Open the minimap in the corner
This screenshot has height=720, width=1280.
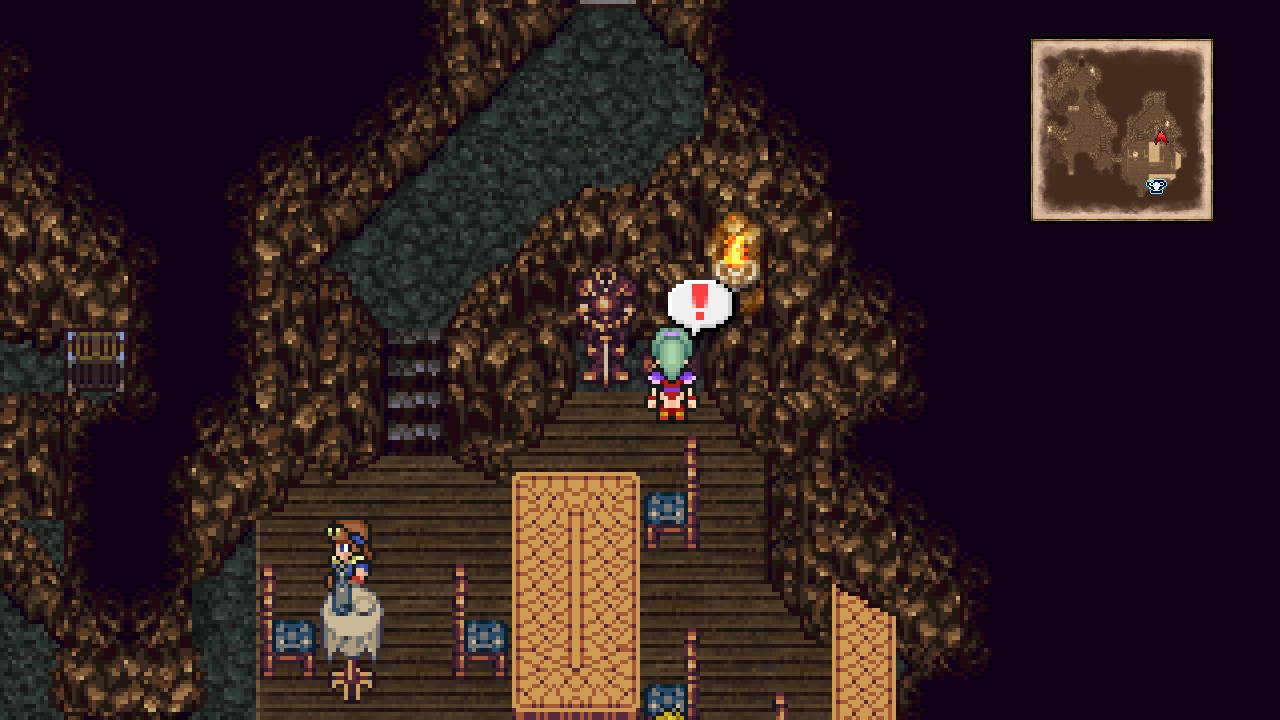coord(1121,130)
